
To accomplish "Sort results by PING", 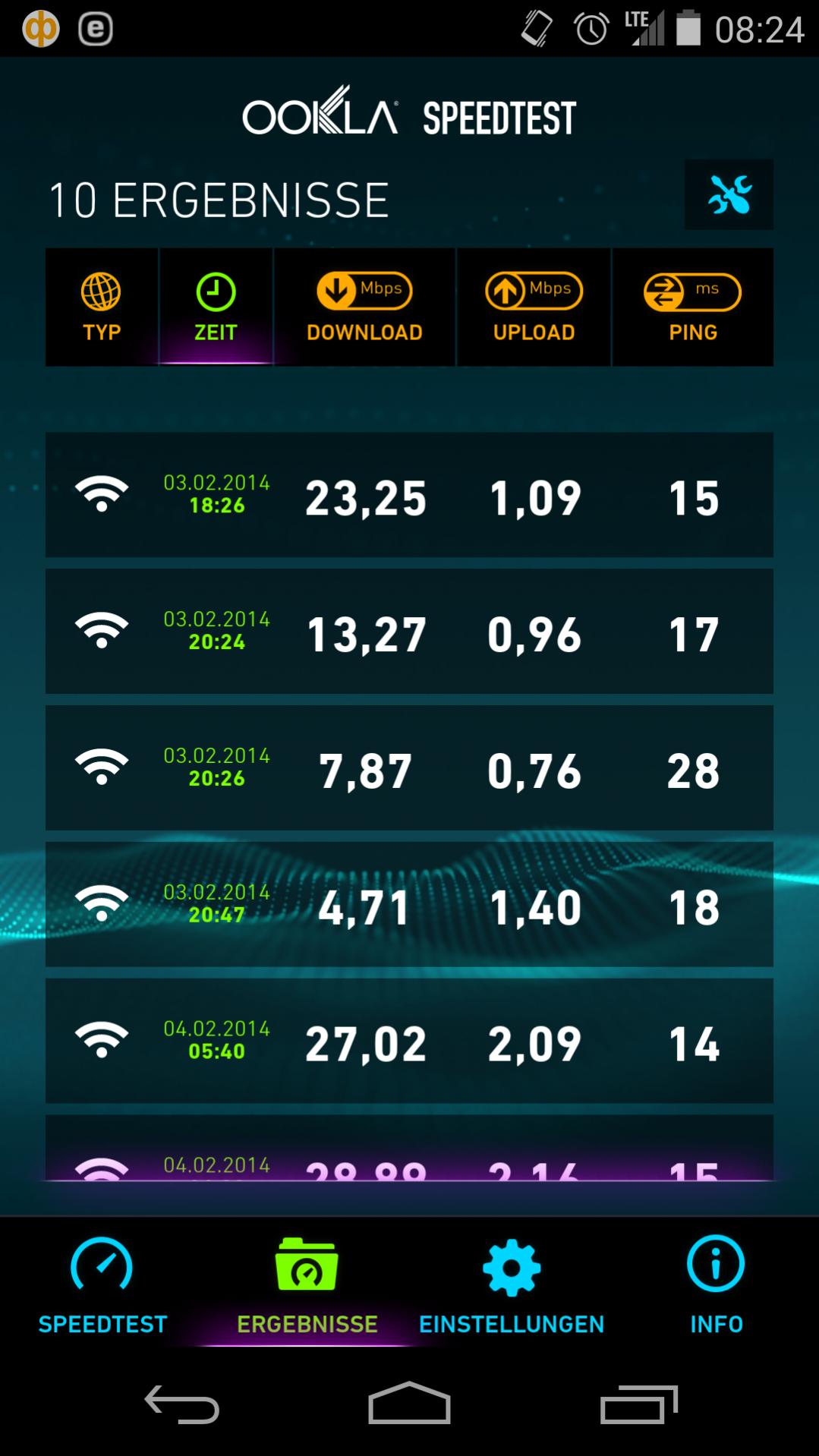I will click(692, 307).
